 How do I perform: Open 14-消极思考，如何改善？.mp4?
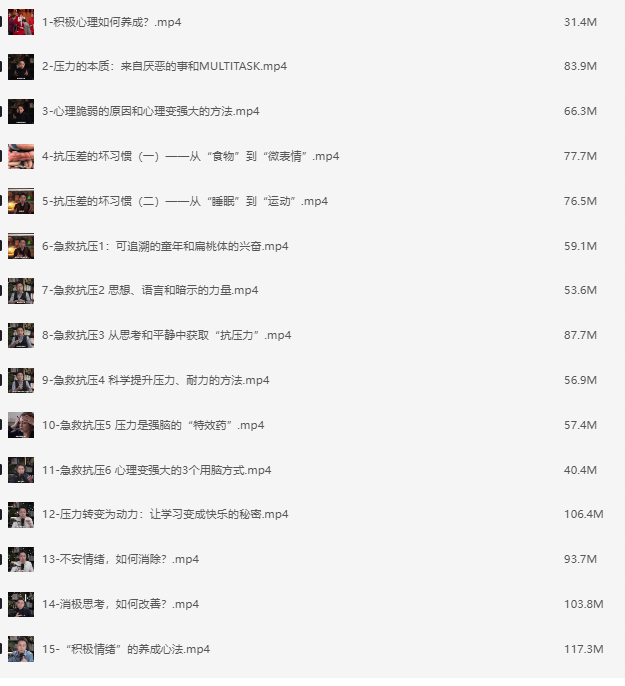point(120,604)
